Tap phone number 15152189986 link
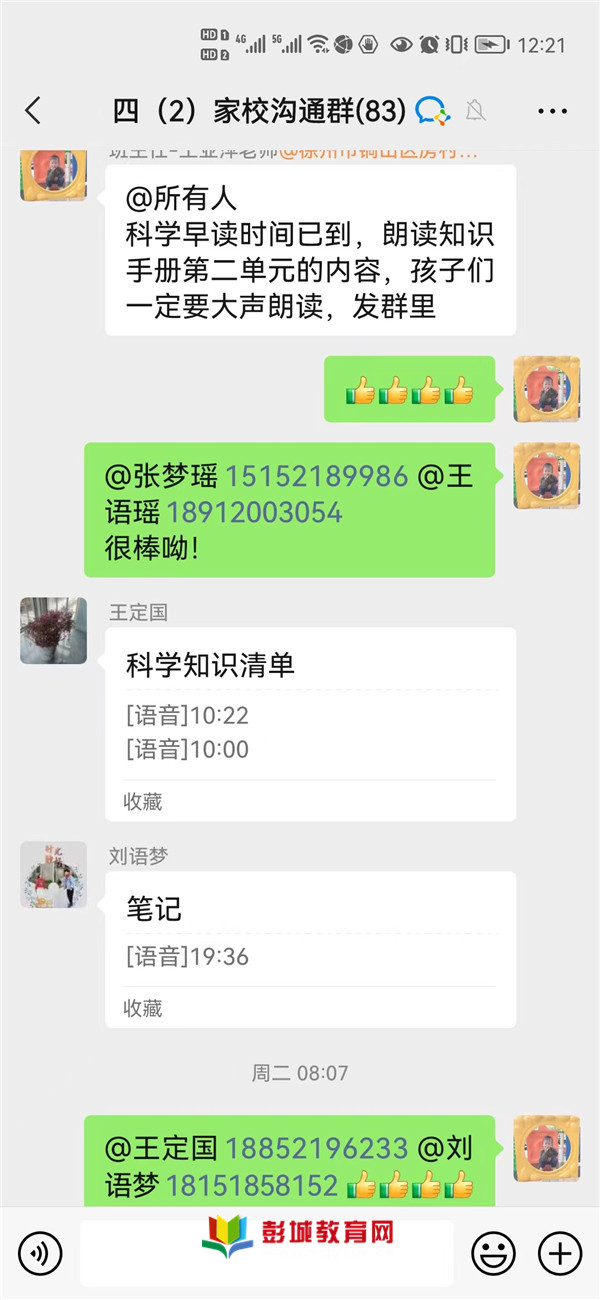 (x=316, y=476)
